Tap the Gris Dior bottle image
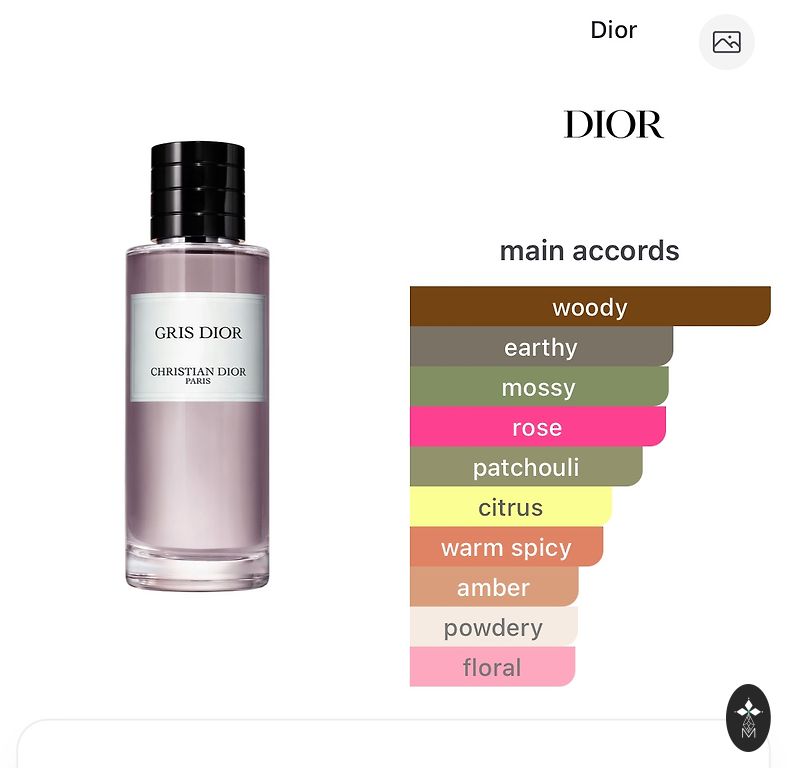 (198, 366)
